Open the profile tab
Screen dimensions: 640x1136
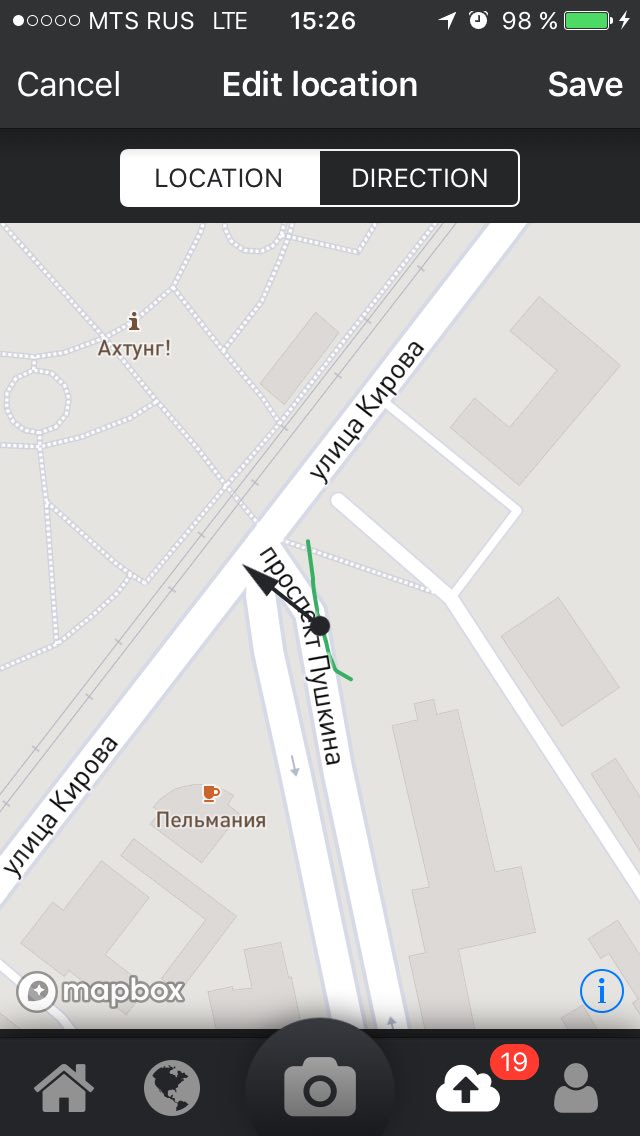pos(576,1087)
